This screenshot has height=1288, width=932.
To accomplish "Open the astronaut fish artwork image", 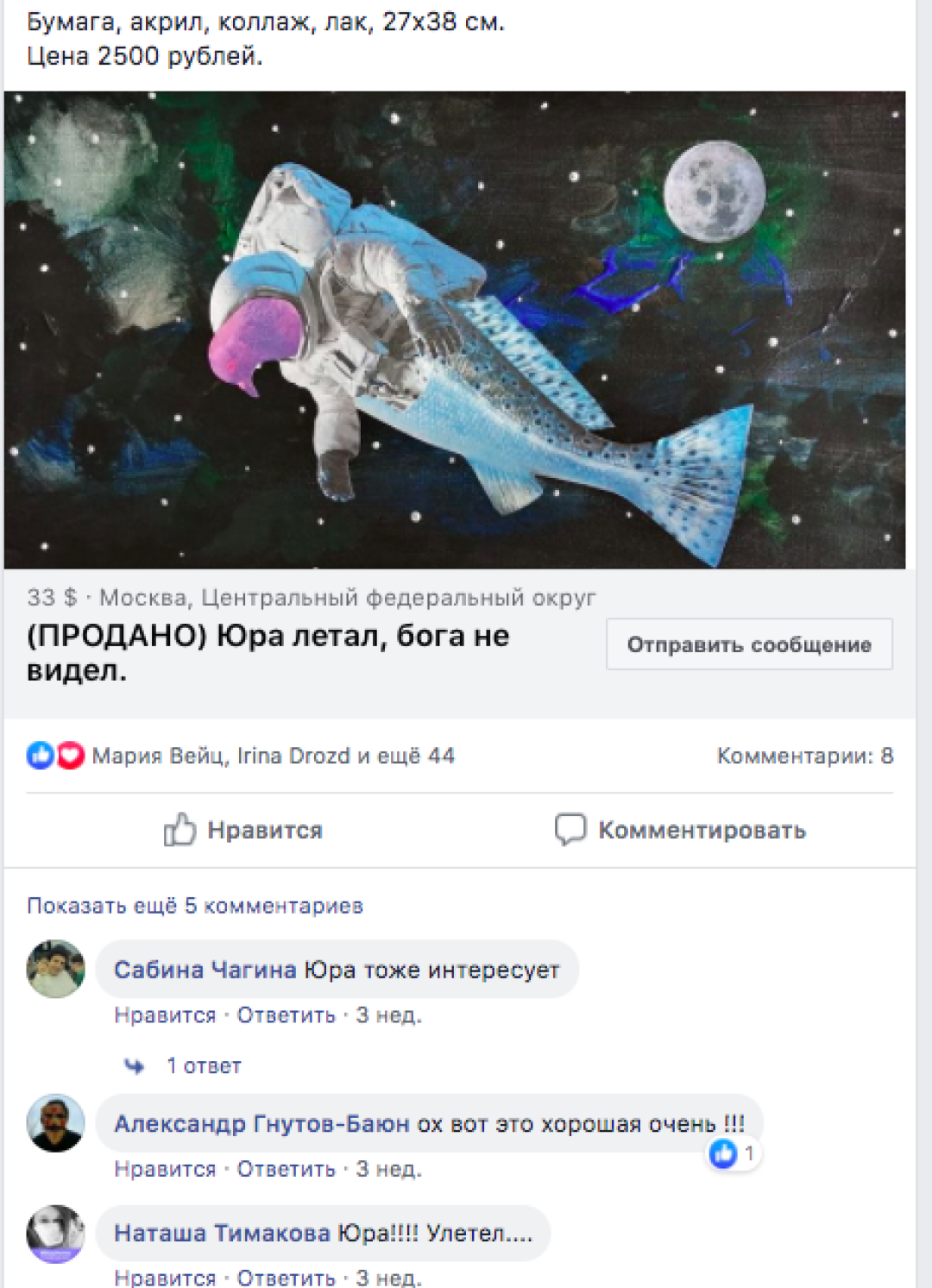I will click(x=455, y=330).
